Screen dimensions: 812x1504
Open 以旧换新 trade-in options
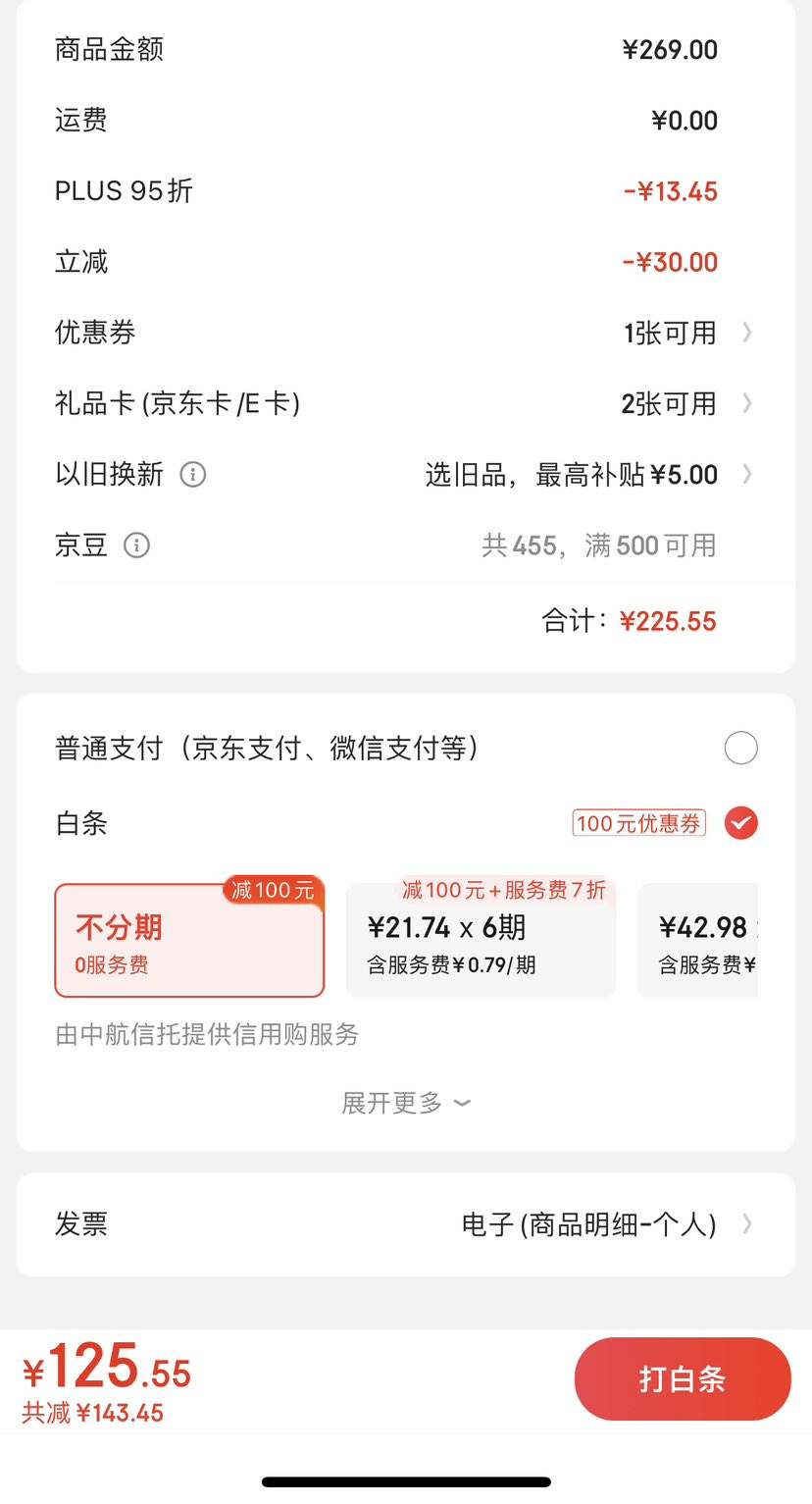(405, 474)
